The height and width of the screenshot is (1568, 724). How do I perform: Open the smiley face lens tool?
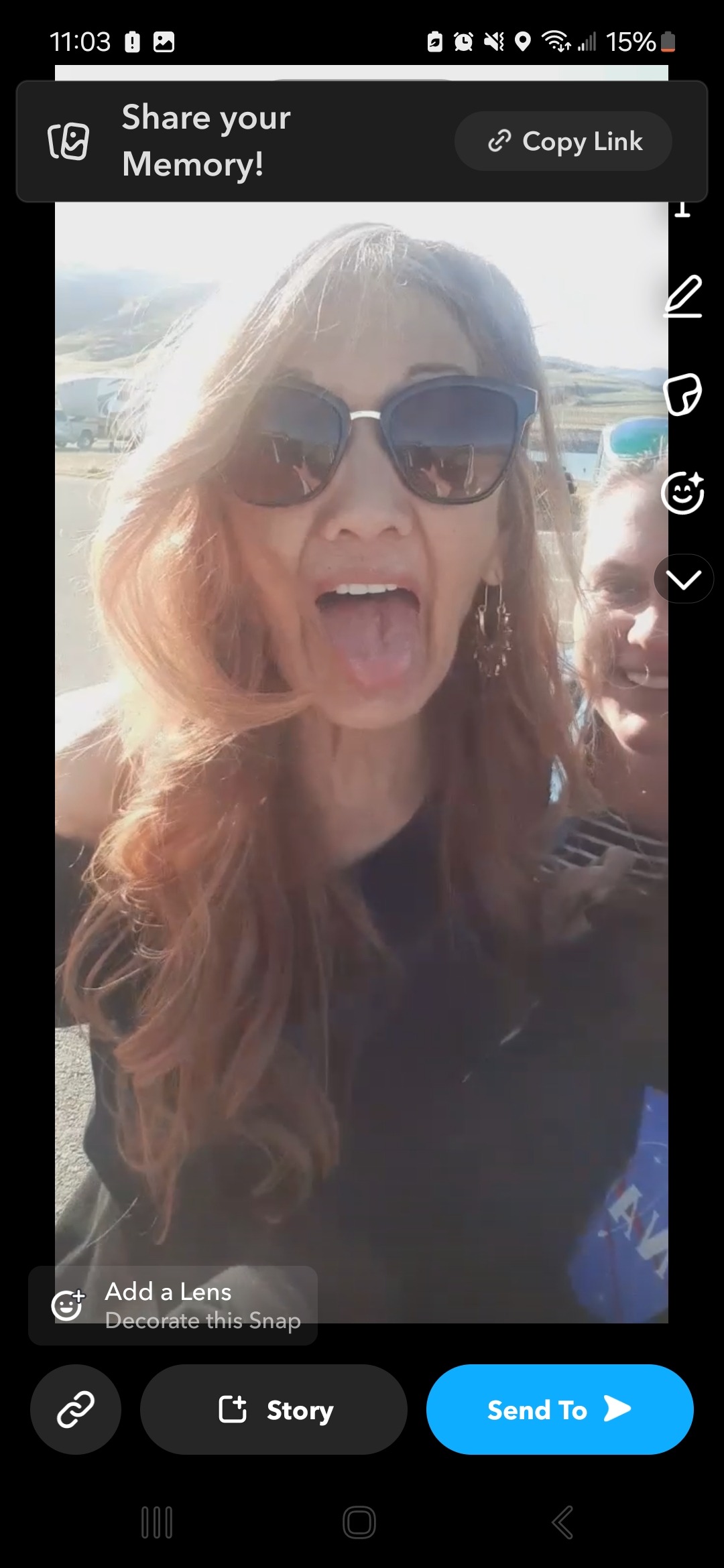point(682,493)
